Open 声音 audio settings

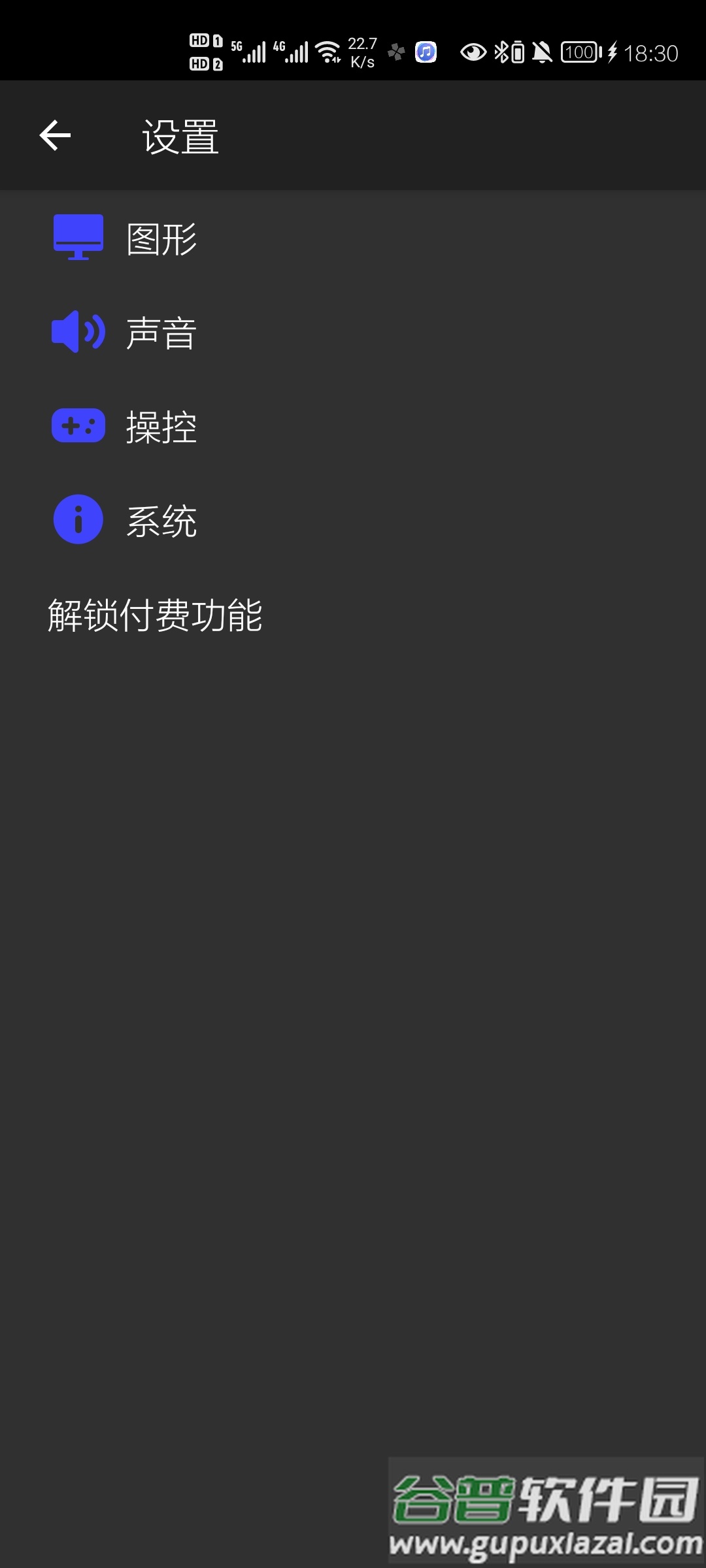tap(162, 333)
